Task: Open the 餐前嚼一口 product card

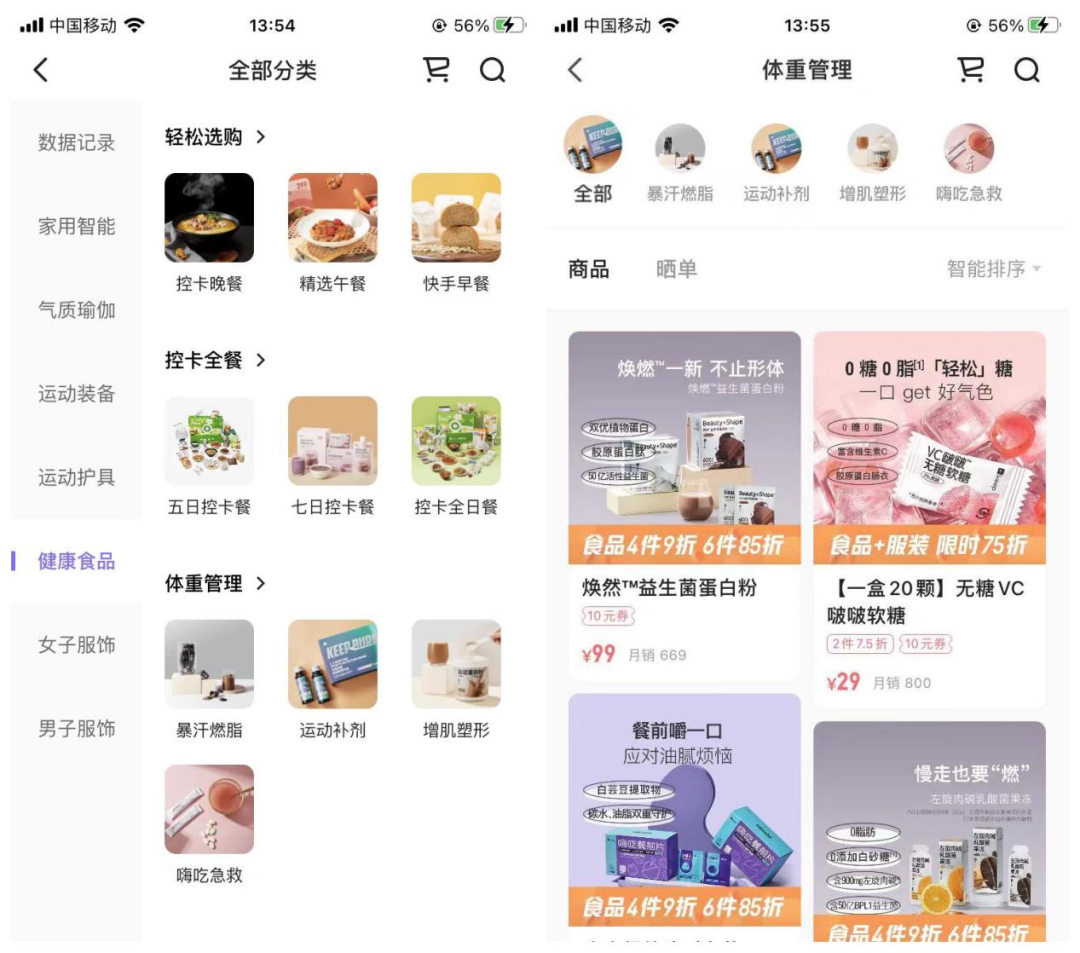Action: pos(684,810)
